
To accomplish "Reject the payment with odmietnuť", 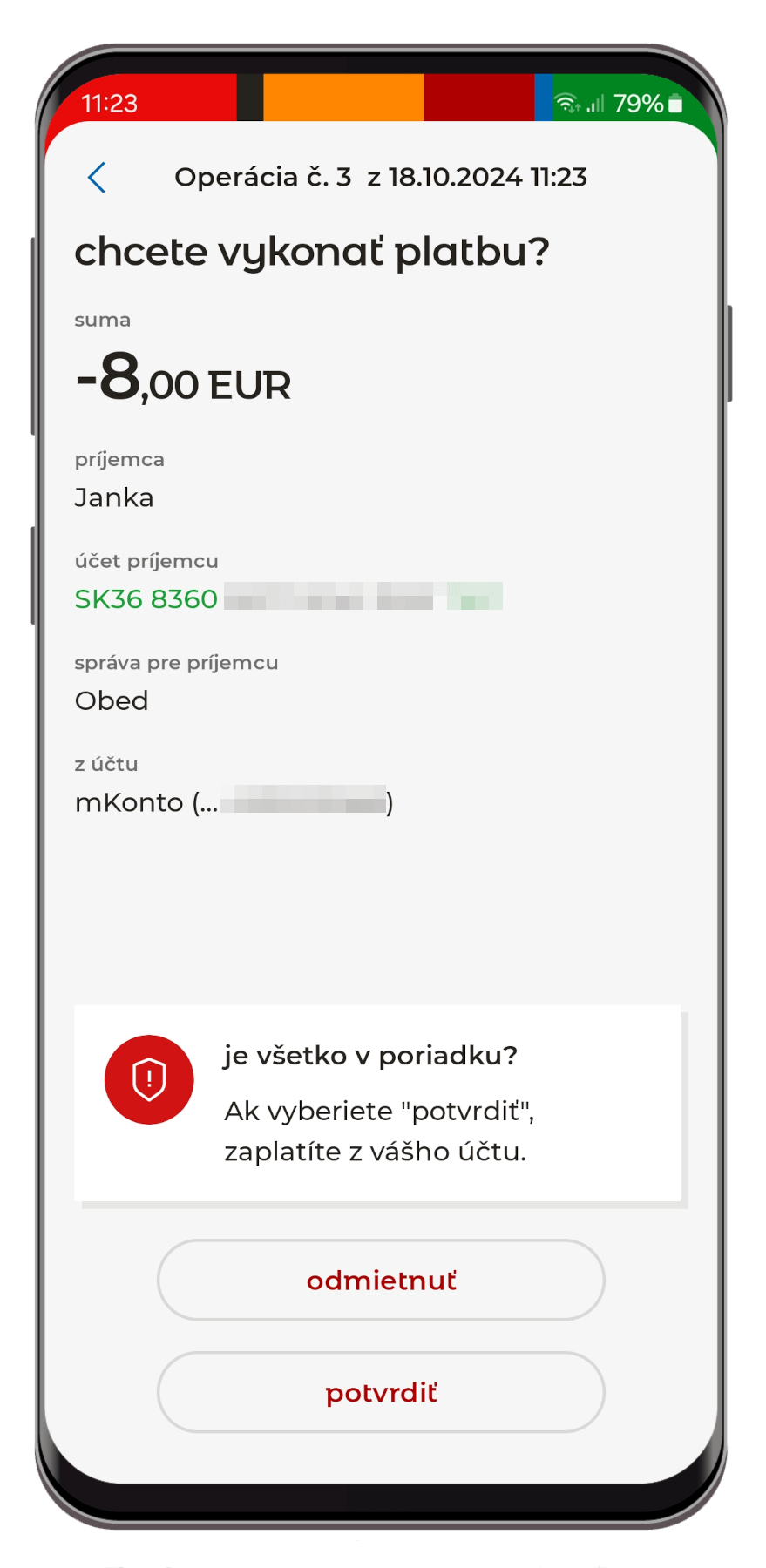I will pyautogui.click(x=381, y=1281).
